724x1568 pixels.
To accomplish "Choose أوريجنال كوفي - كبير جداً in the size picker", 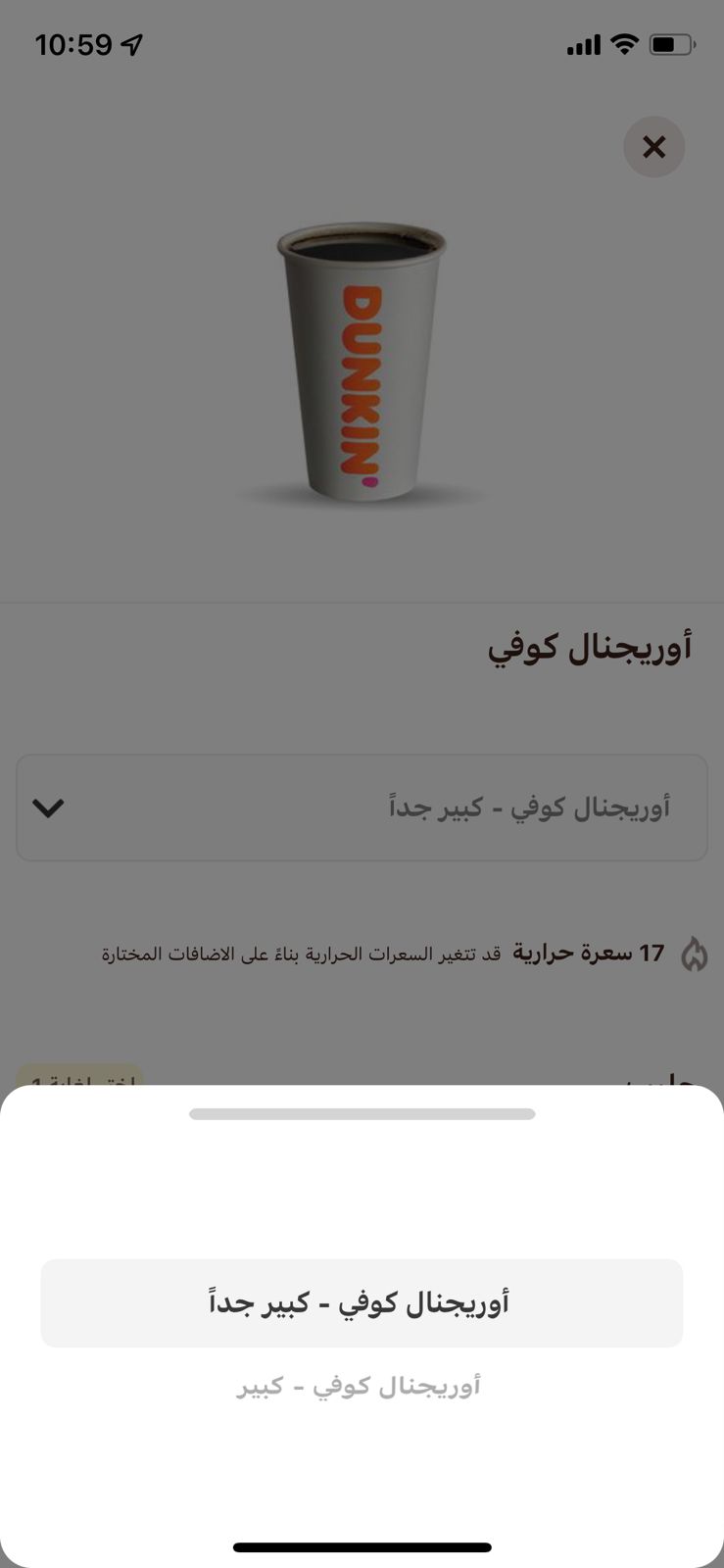I will click(361, 1303).
